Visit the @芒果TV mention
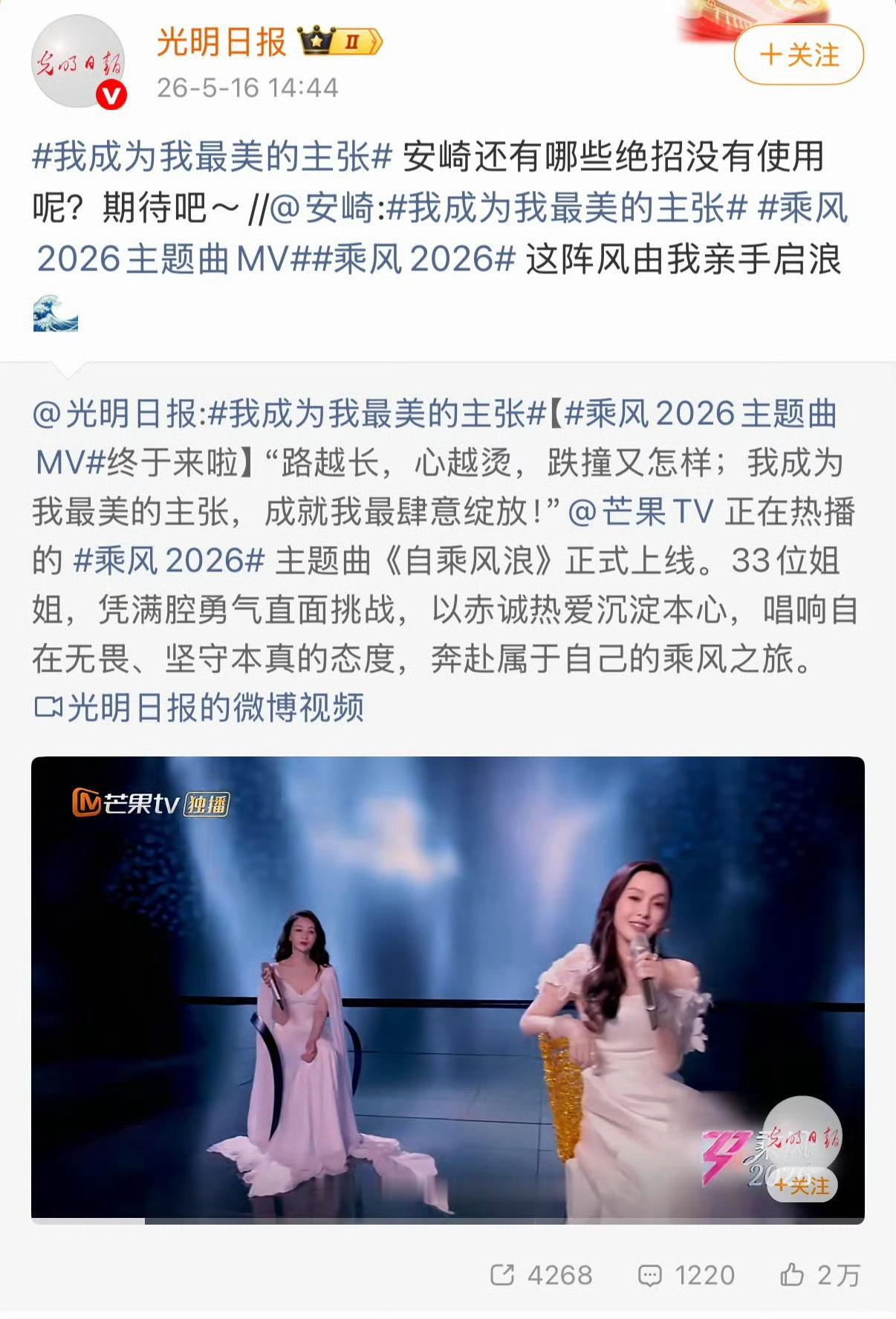The image size is (896, 1319). [x=641, y=512]
